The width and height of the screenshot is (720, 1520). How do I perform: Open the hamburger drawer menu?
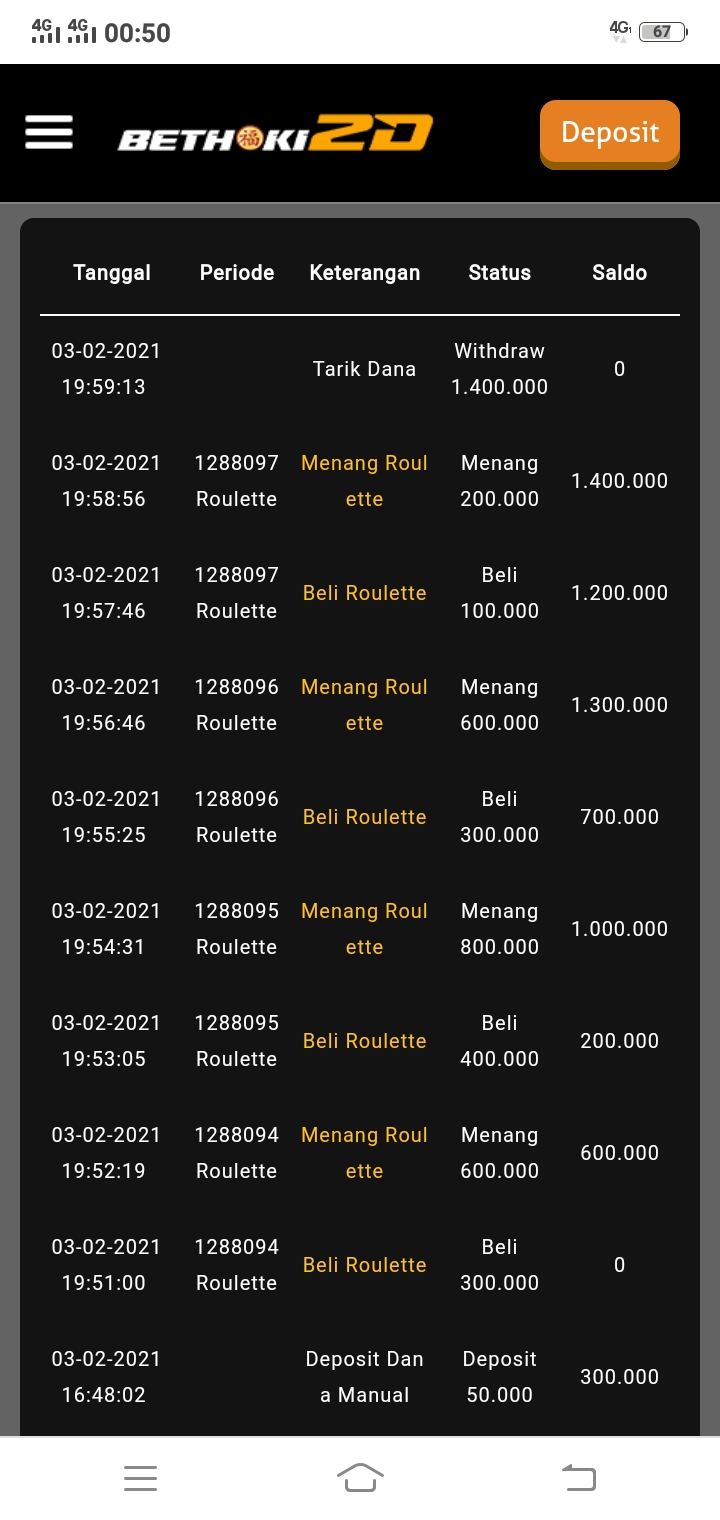tap(49, 132)
